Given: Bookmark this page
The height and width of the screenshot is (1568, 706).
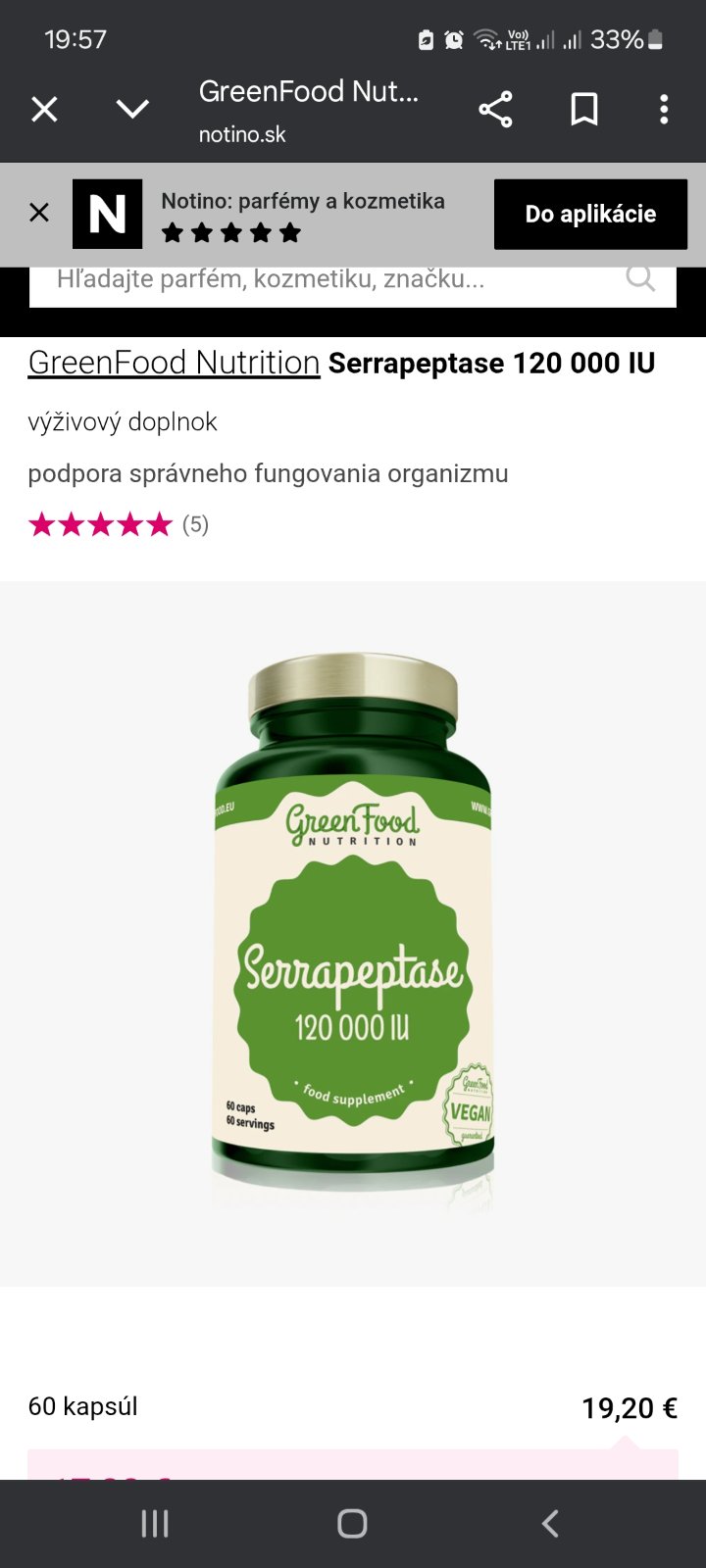Looking at the screenshot, I should [584, 109].
